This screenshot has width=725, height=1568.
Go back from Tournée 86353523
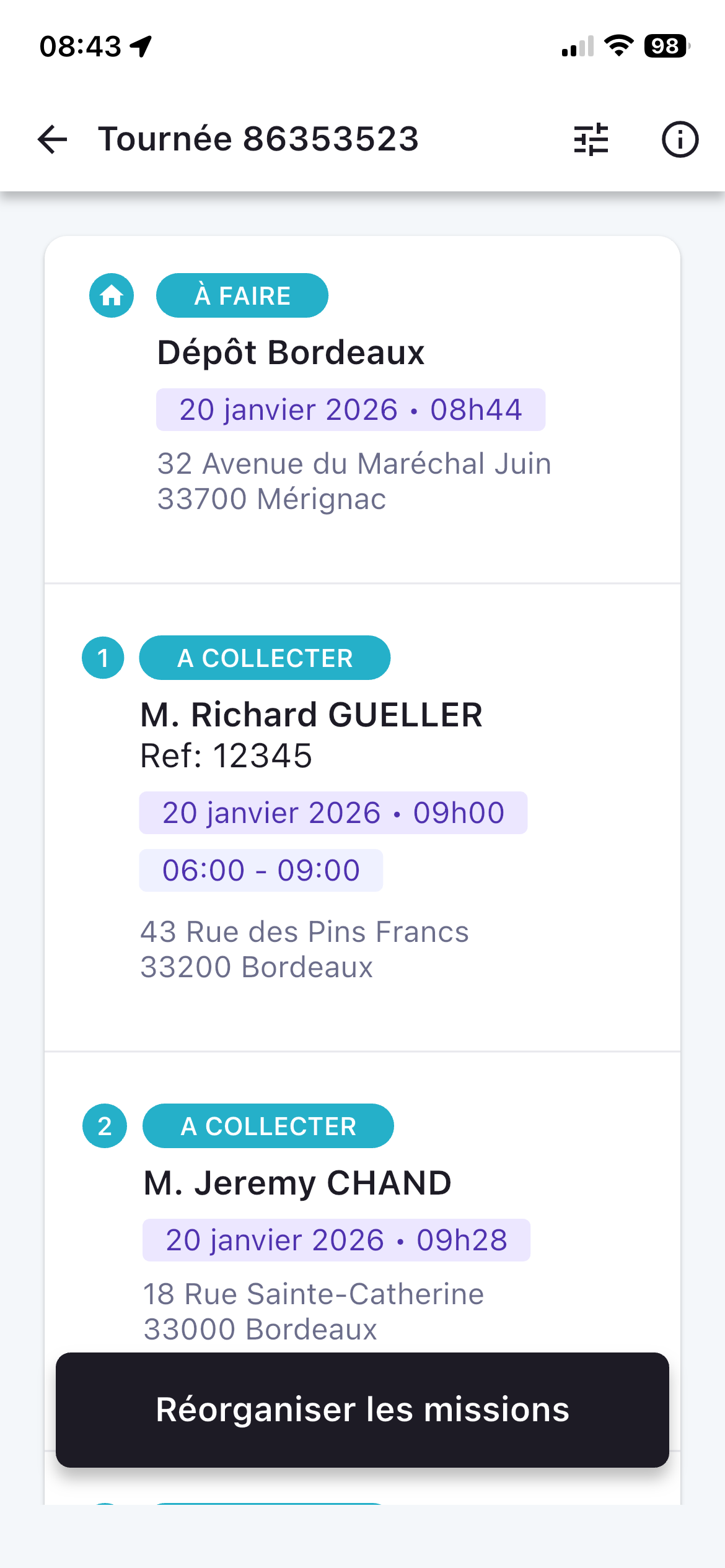coord(53,139)
